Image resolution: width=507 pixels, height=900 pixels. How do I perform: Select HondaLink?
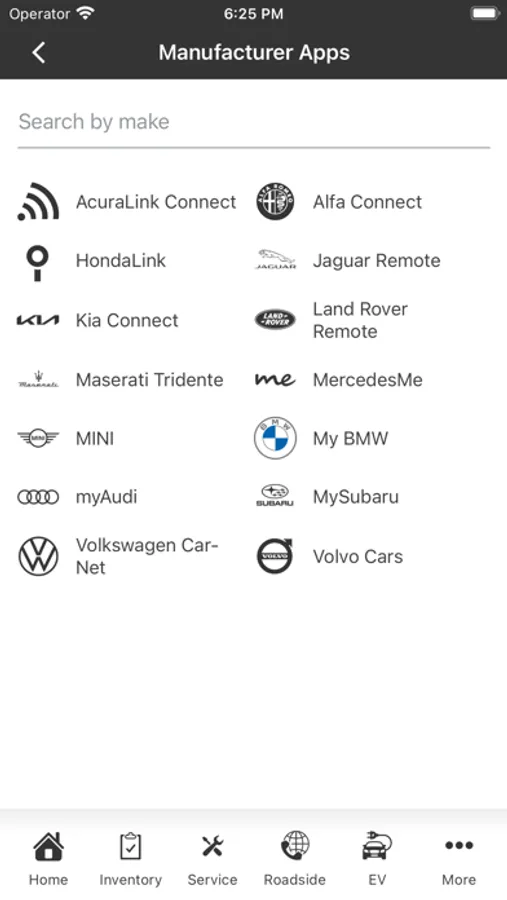[92, 261]
